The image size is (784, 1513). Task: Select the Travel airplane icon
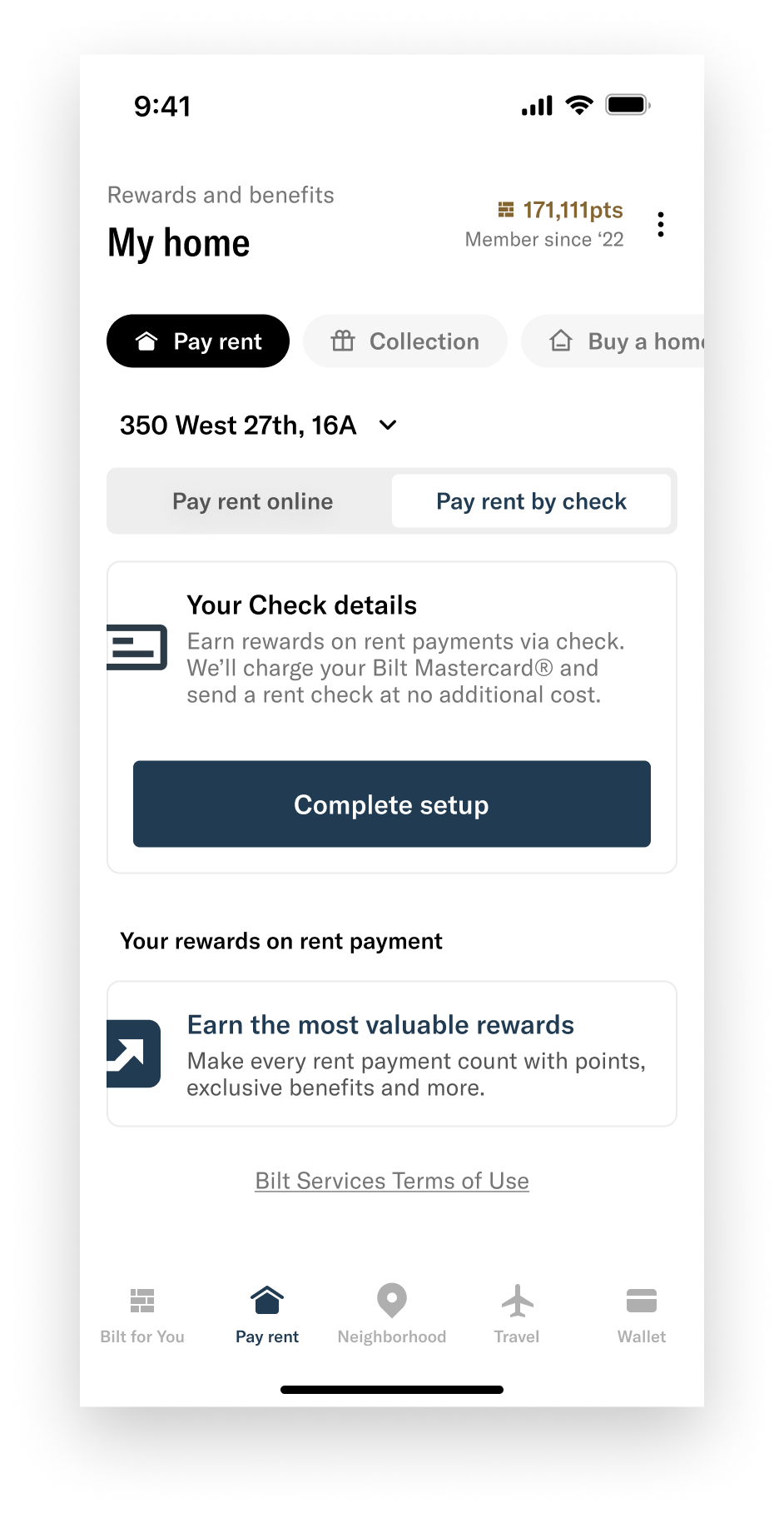[516, 1300]
